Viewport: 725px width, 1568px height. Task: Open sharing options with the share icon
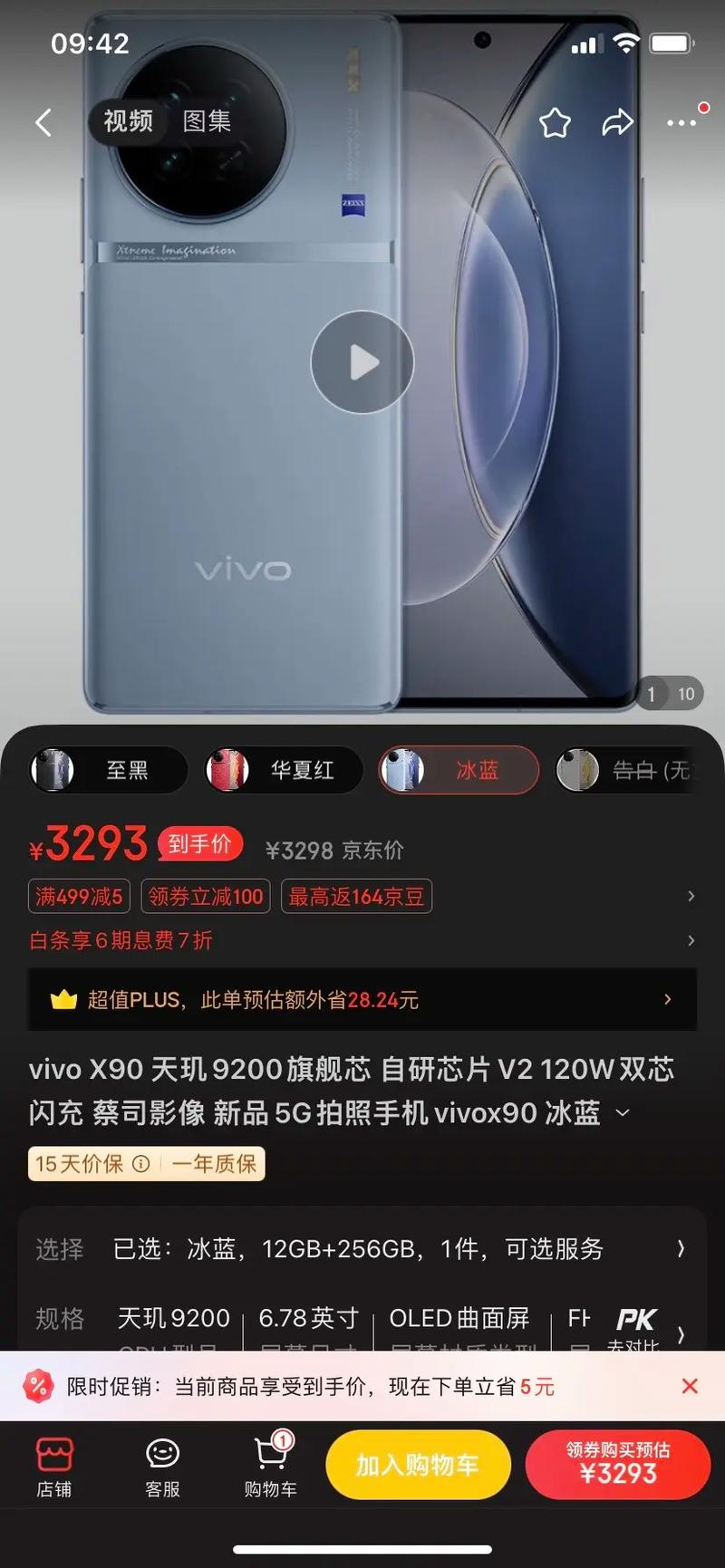[618, 122]
